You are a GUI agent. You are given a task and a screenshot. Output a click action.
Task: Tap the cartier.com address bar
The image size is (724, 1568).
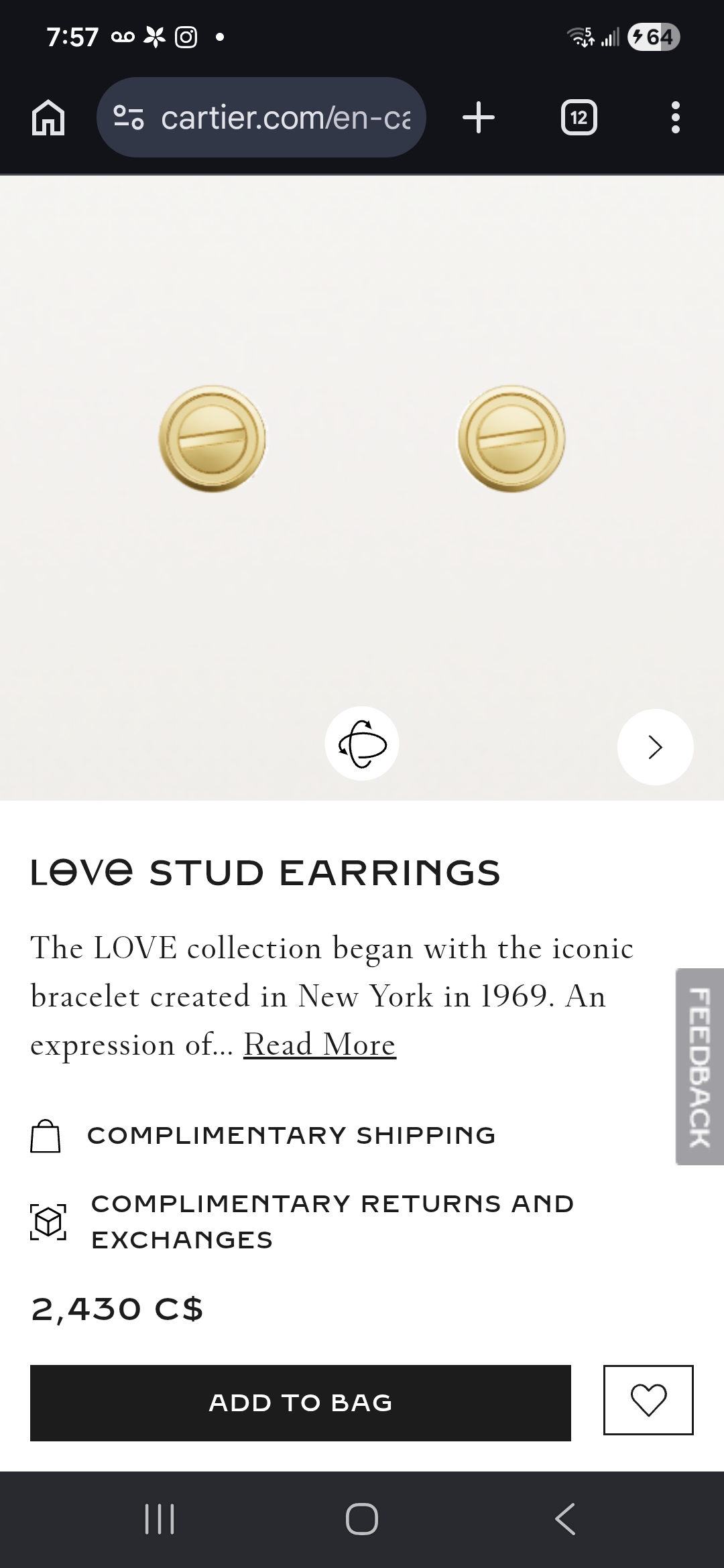coord(261,117)
